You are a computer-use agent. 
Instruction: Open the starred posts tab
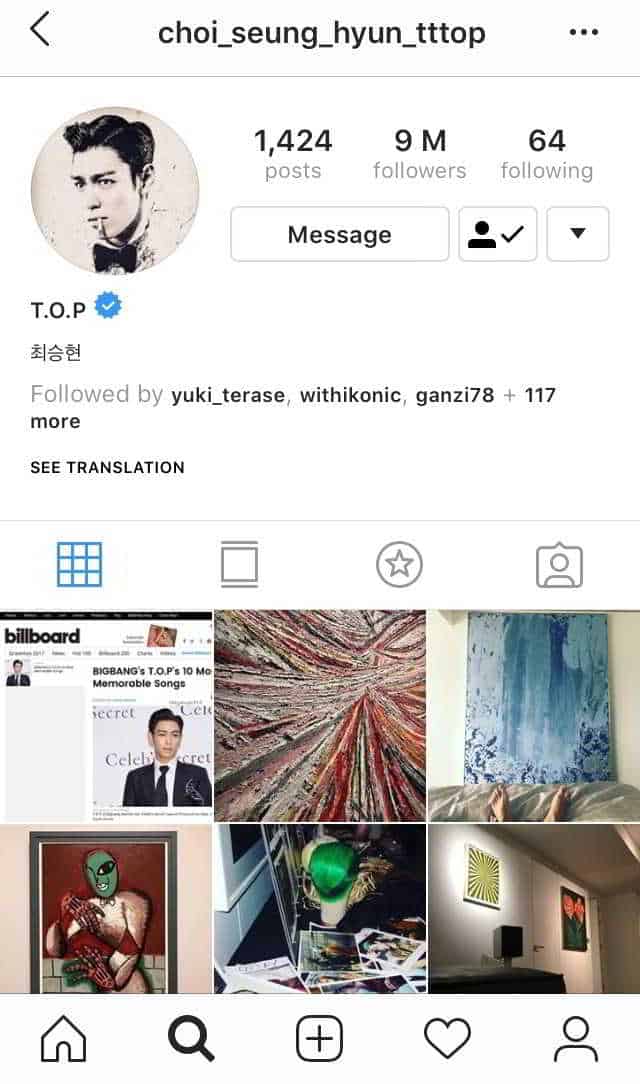click(399, 565)
